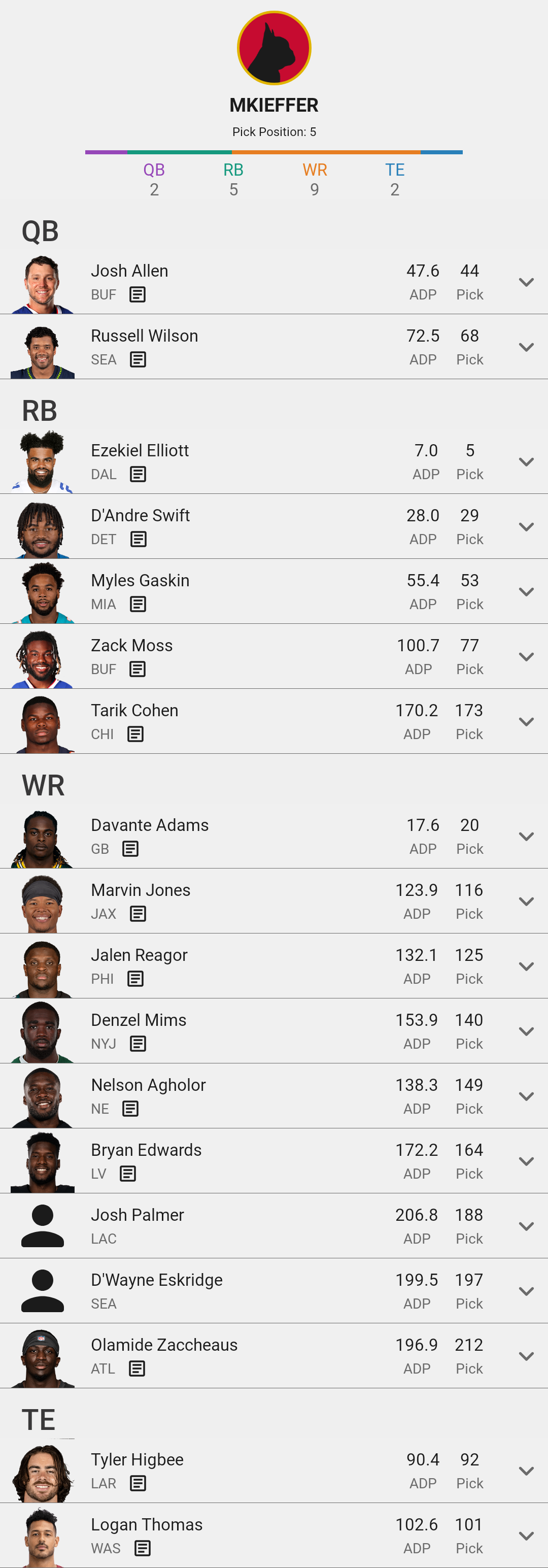View D'Andre Swift's player notes icon

(x=139, y=539)
